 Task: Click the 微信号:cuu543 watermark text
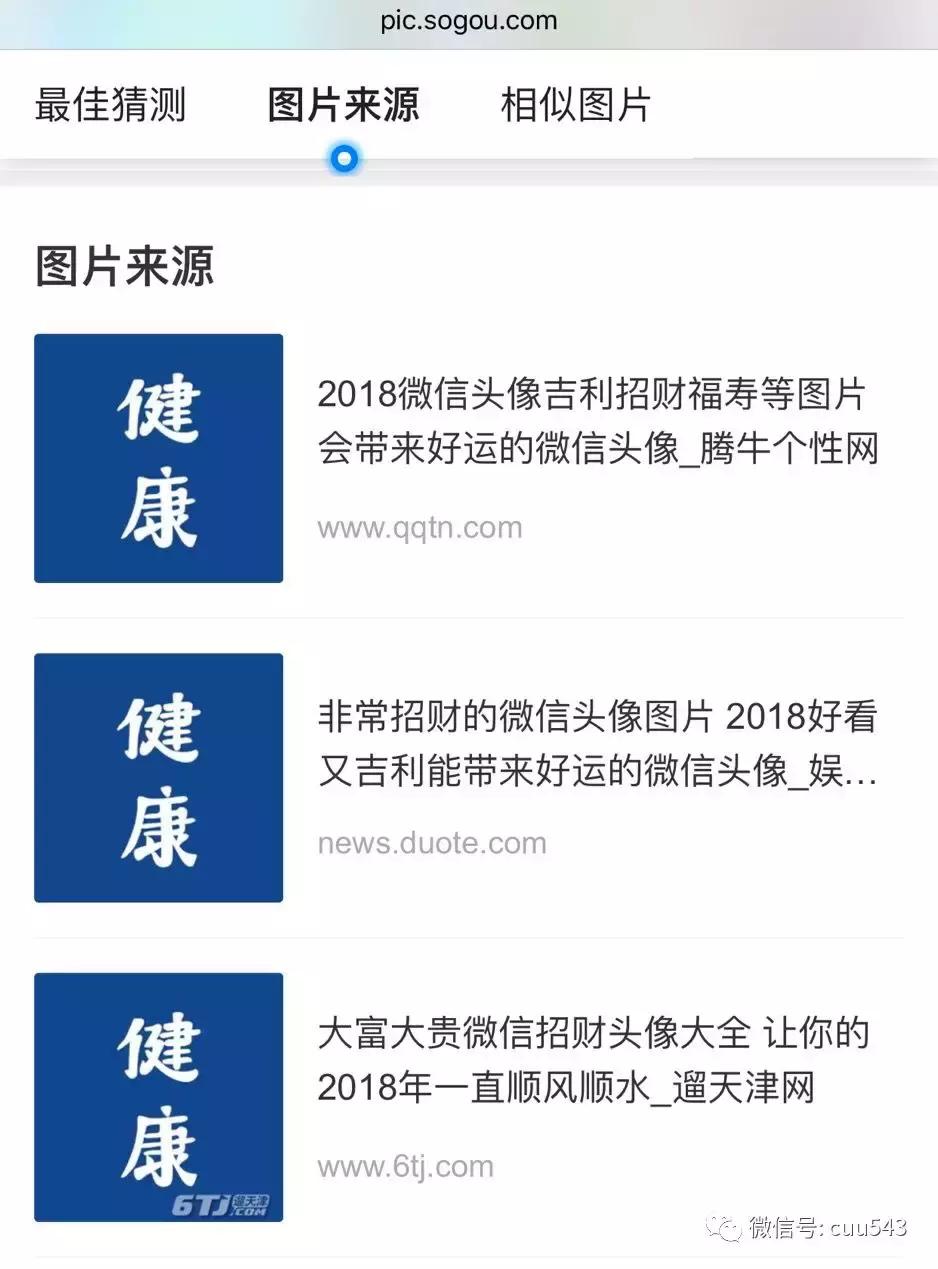click(830, 1226)
